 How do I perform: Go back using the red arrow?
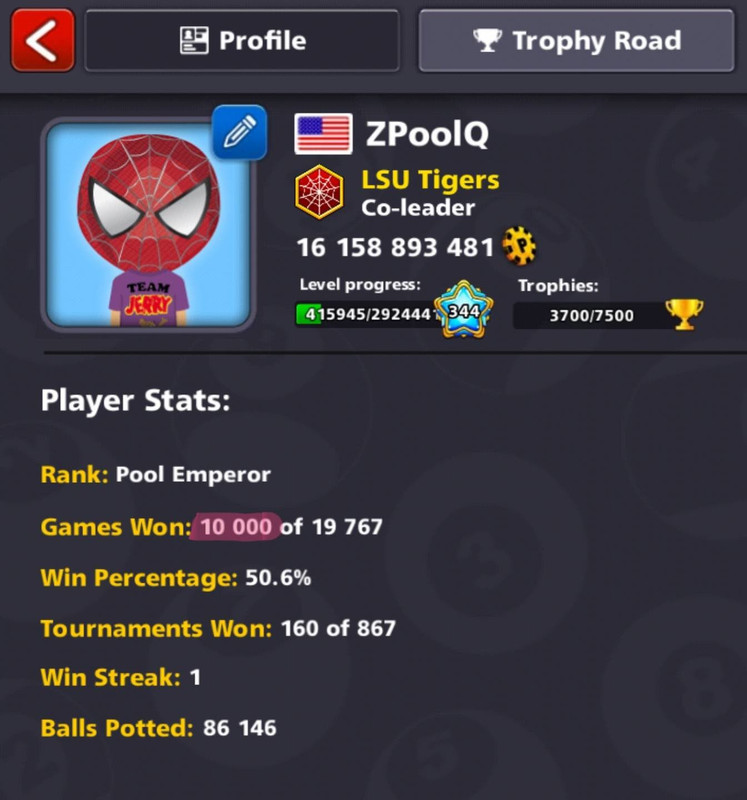pyautogui.click(x=42, y=40)
